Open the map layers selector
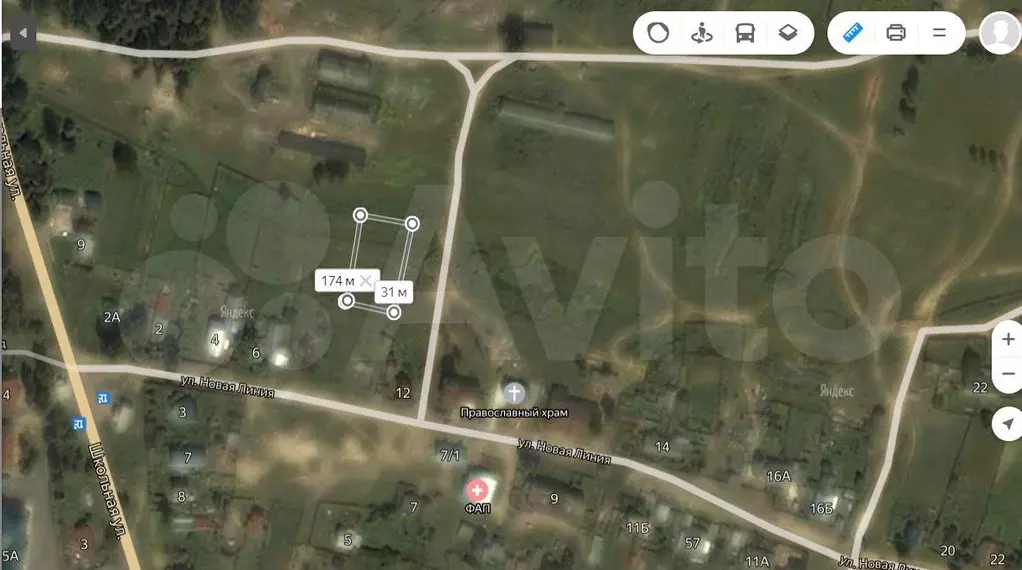Screen dimensions: 1022x570 tap(788, 33)
